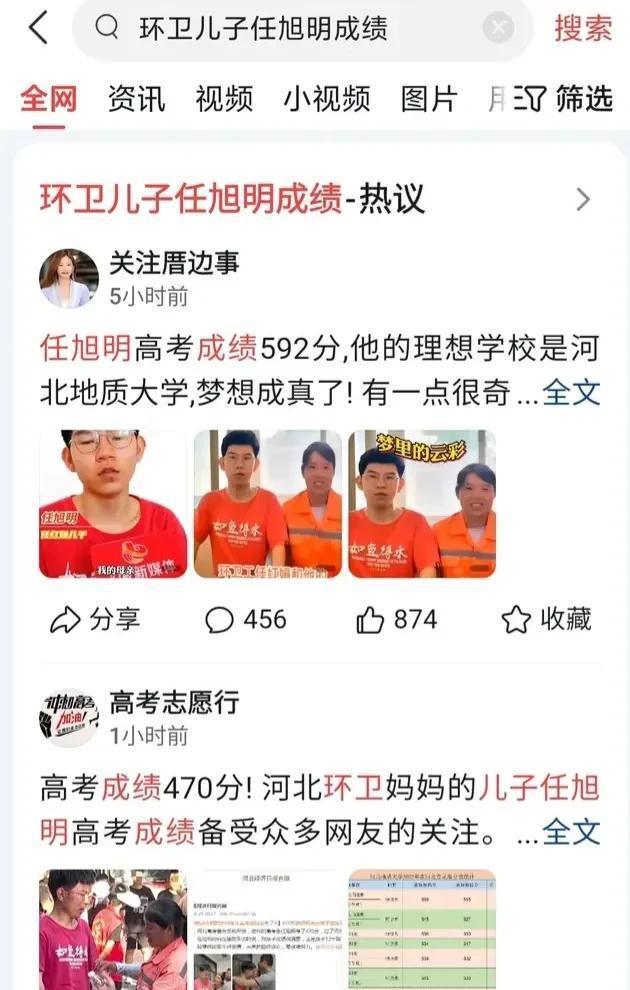Screen dimensions: 630x990
Task: Switch to the 图片 tab
Action: (429, 98)
